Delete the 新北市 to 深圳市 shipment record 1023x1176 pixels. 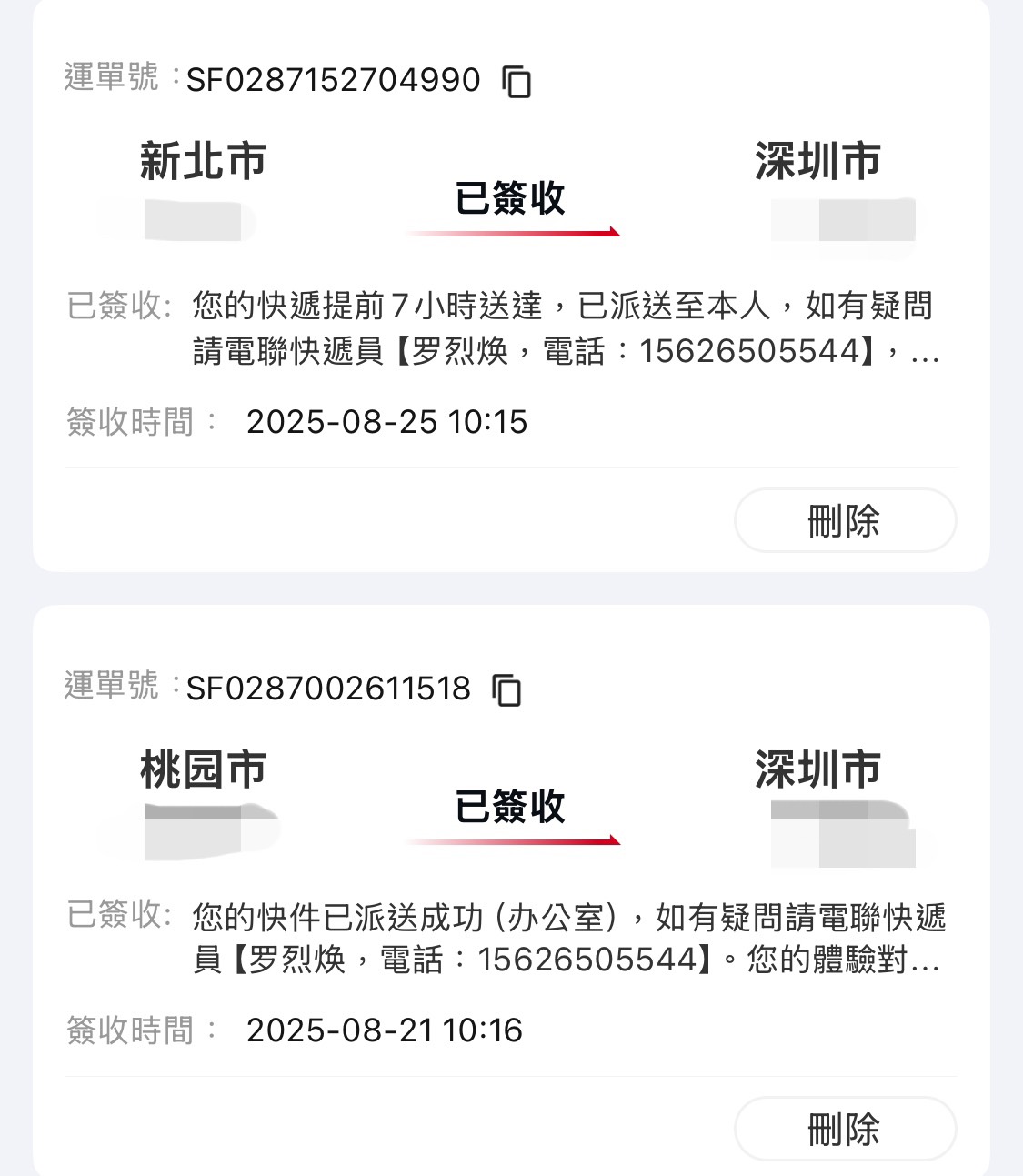click(x=845, y=521)
